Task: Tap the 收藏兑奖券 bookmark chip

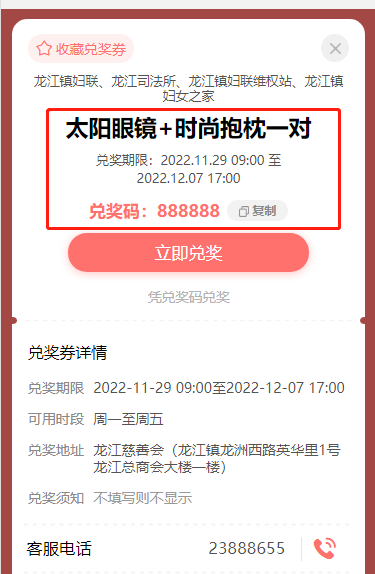Action: pos(81,48)
